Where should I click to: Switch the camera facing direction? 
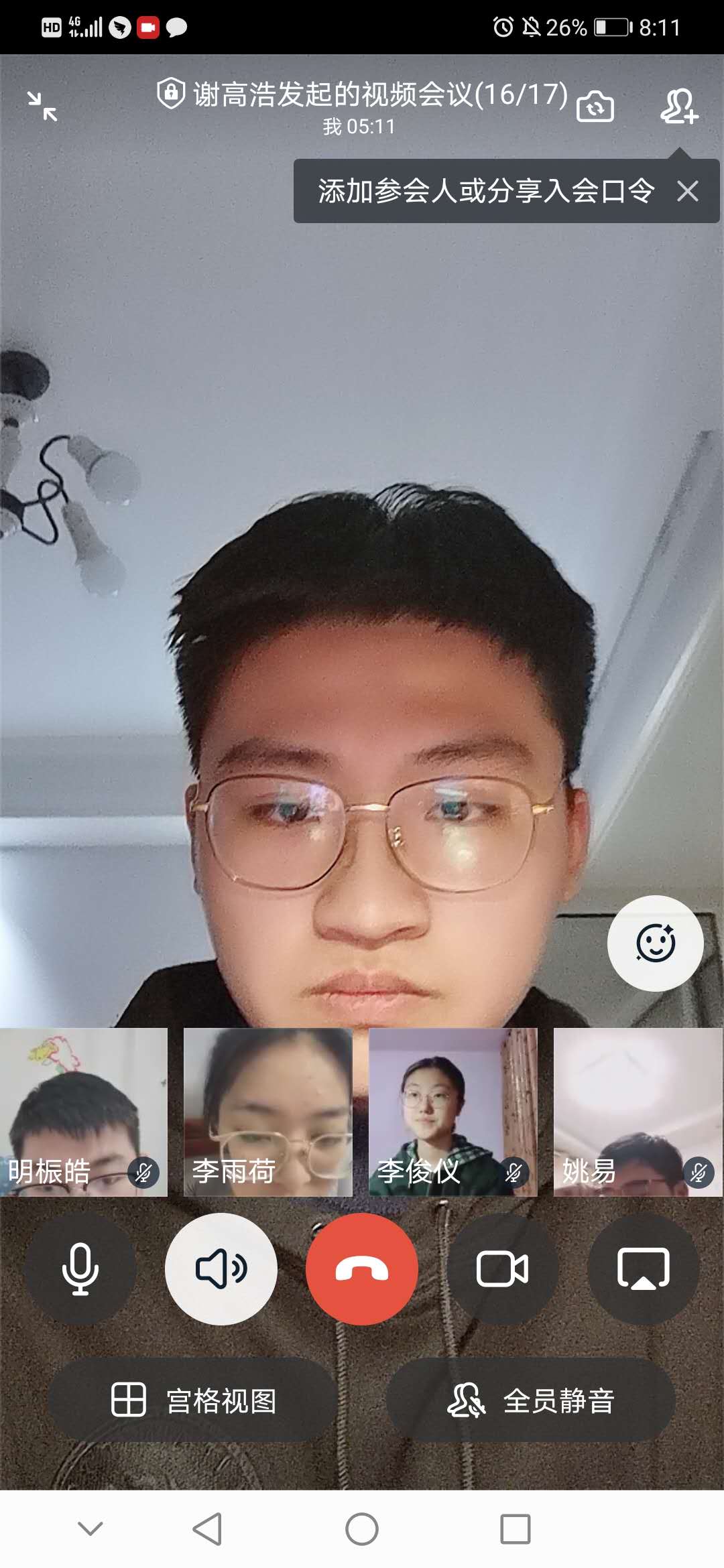click(x=595, y=107)
